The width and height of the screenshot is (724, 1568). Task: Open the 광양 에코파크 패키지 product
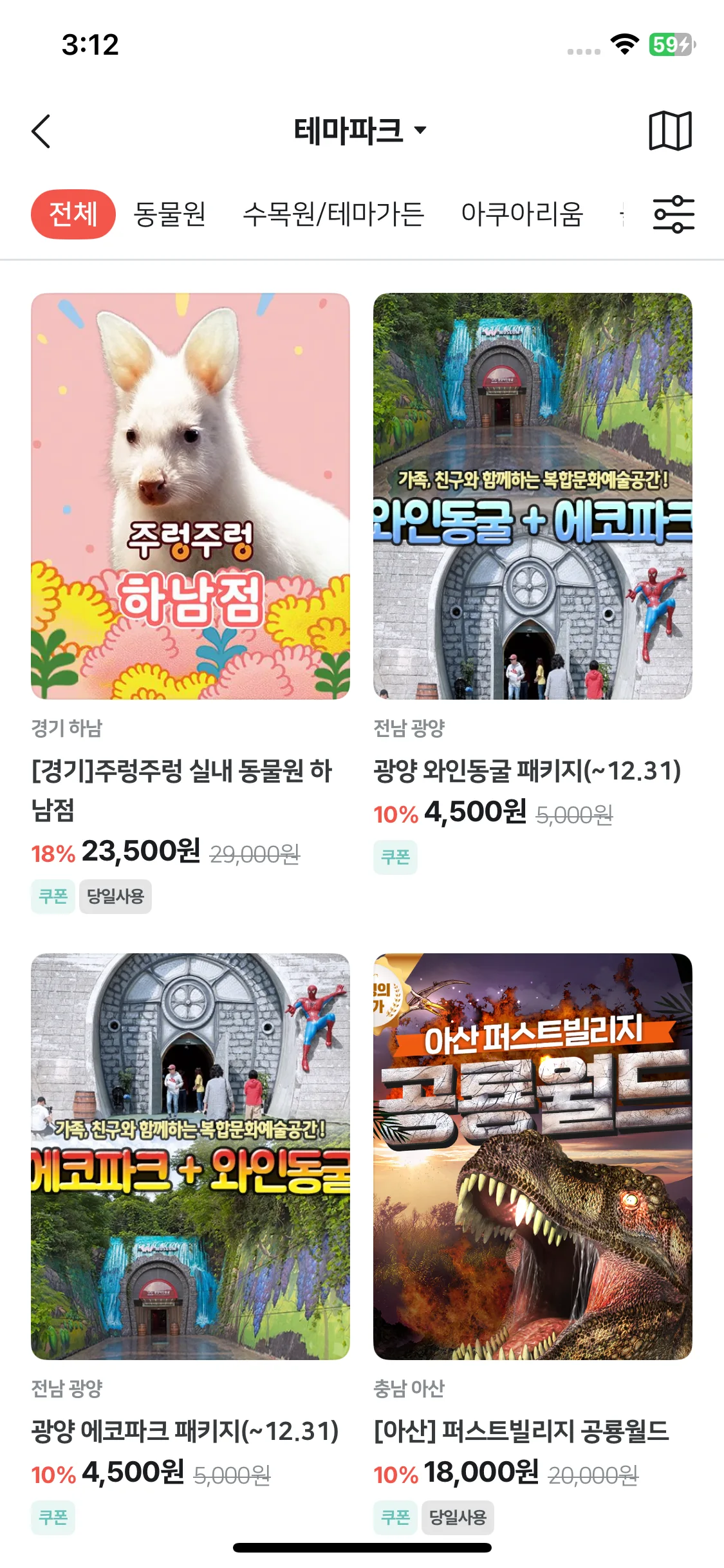190,1156
